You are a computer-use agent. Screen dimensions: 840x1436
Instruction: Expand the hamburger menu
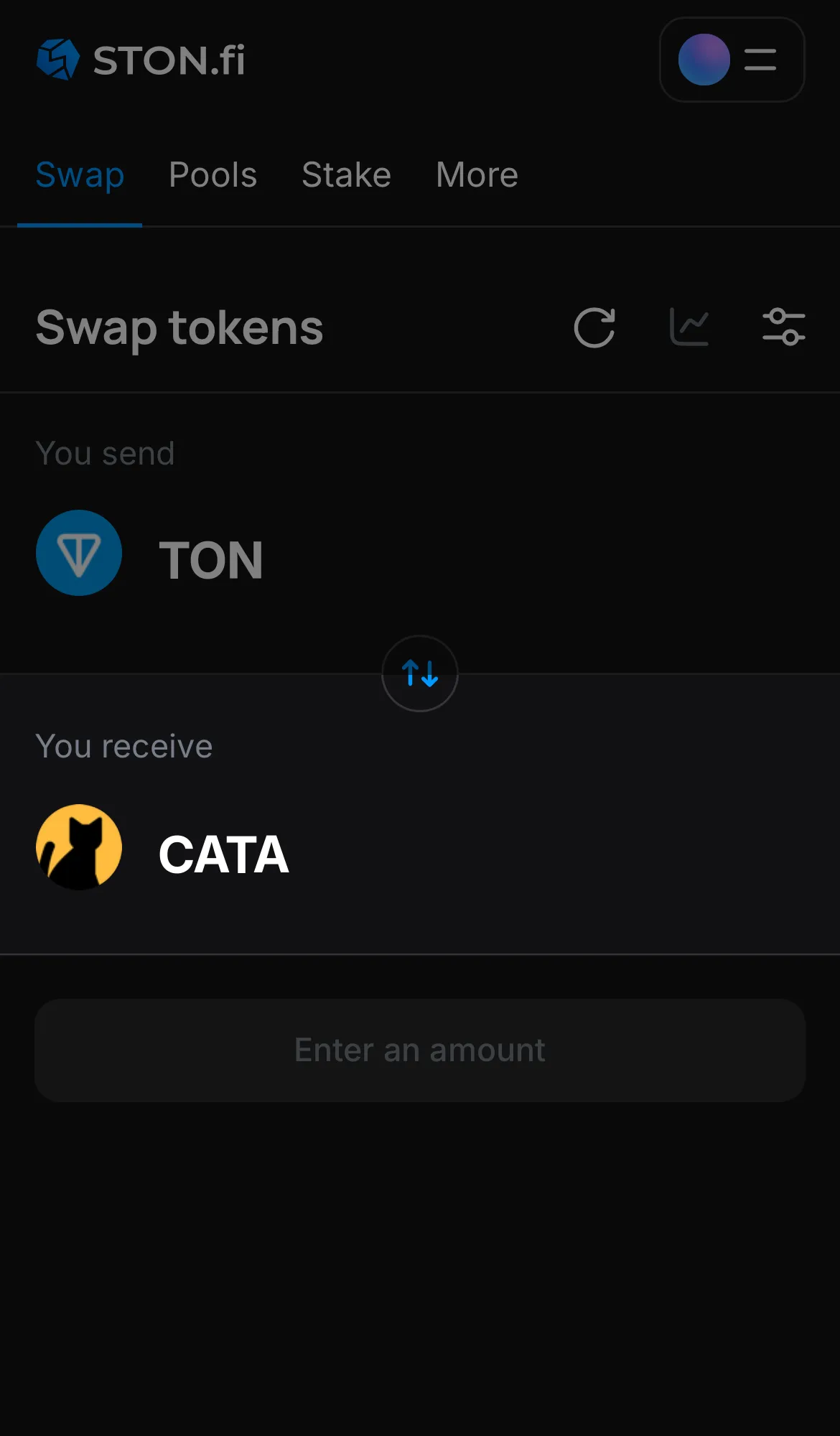point(760,60)
